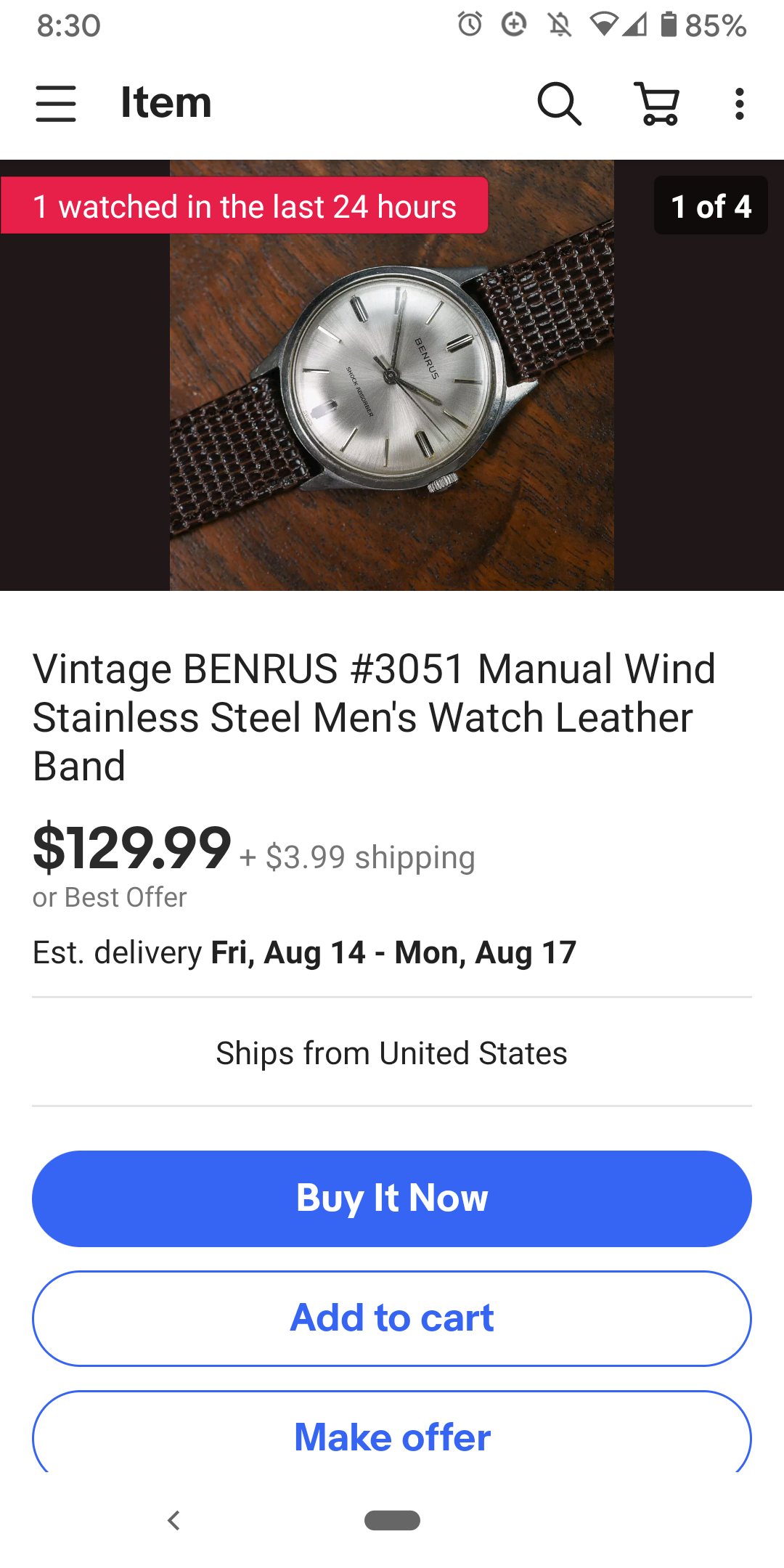Add the watch to cart
This screenshot has width=784, height=1568.
point(392,1318)
